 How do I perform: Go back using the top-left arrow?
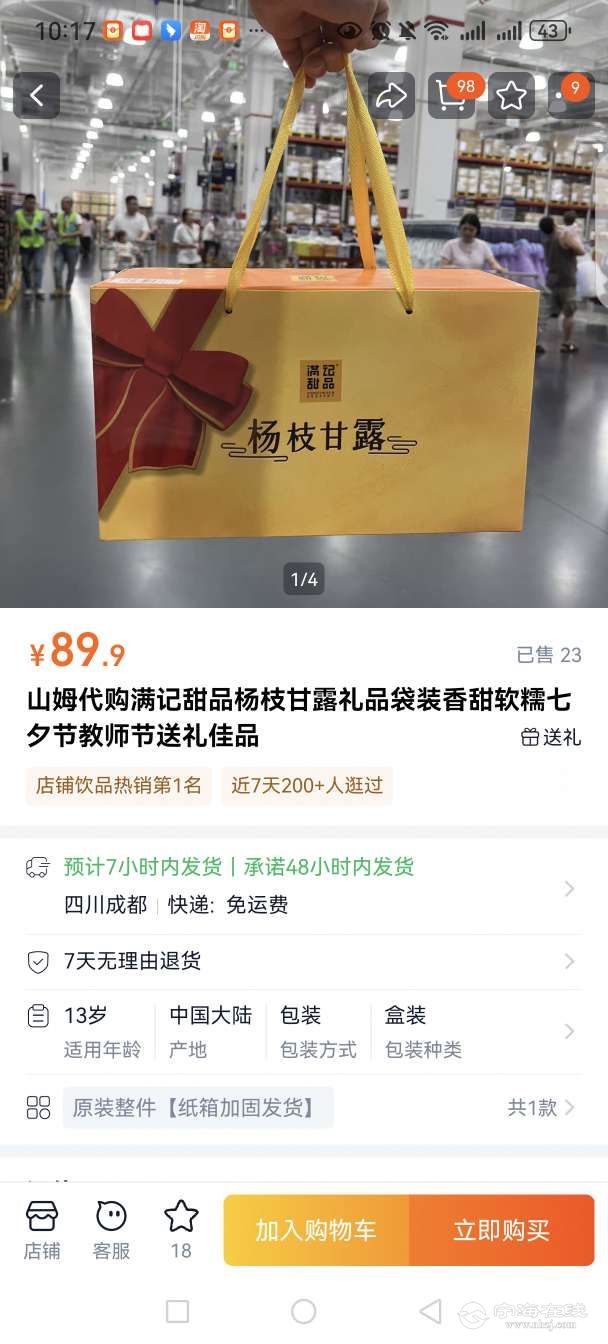[37, 96]
